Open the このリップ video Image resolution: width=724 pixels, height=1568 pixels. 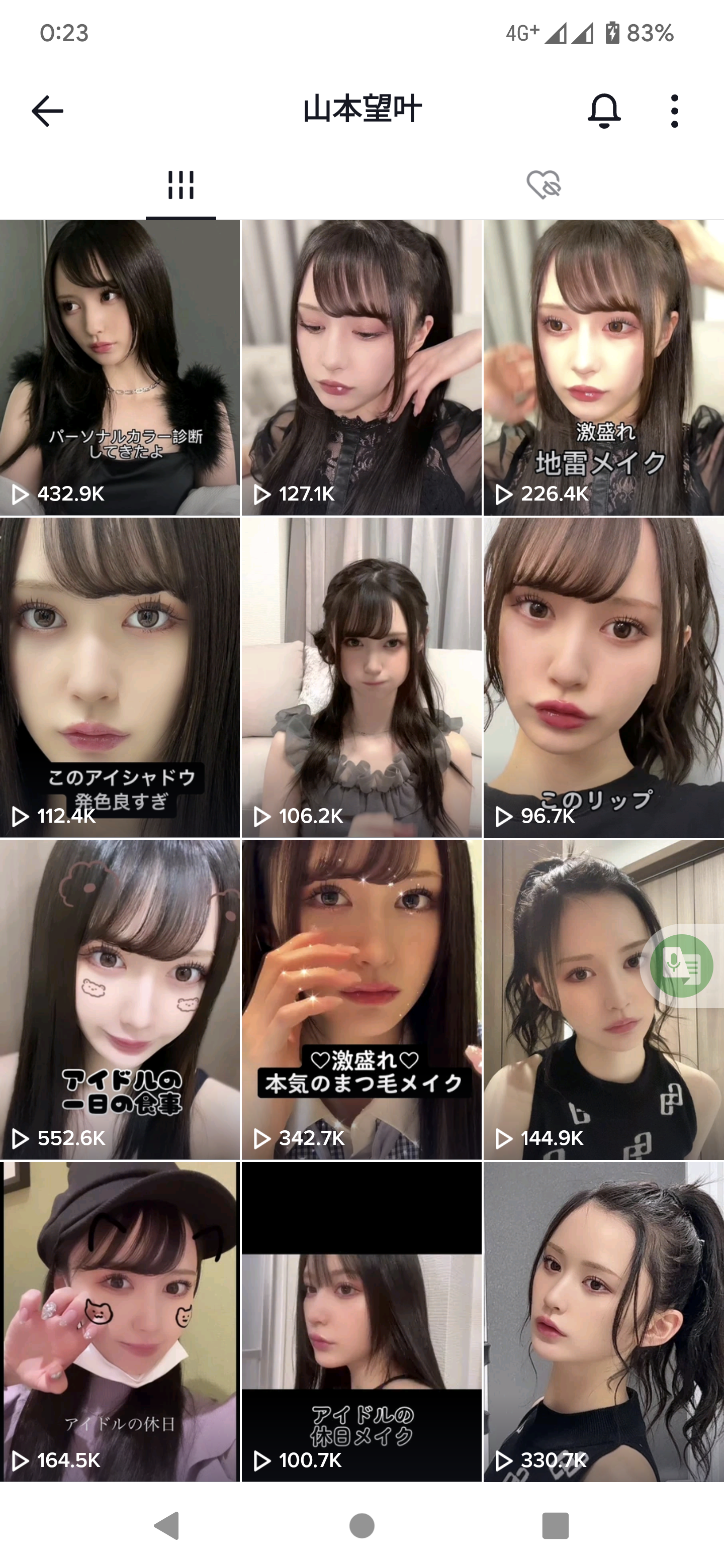point(603,677)
